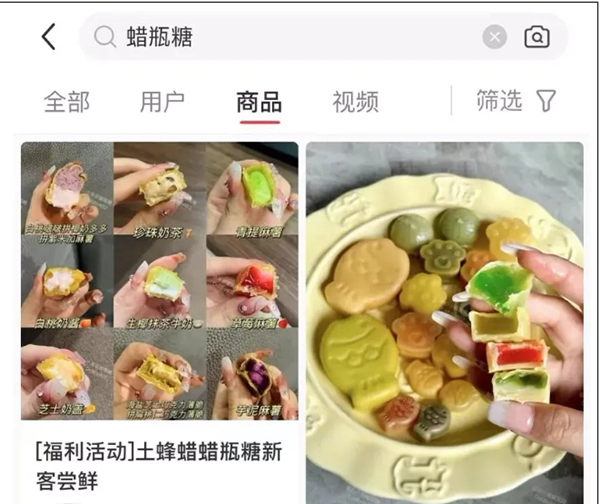Go back with the back arrow
Screen dimensions: 600x504
48,38
